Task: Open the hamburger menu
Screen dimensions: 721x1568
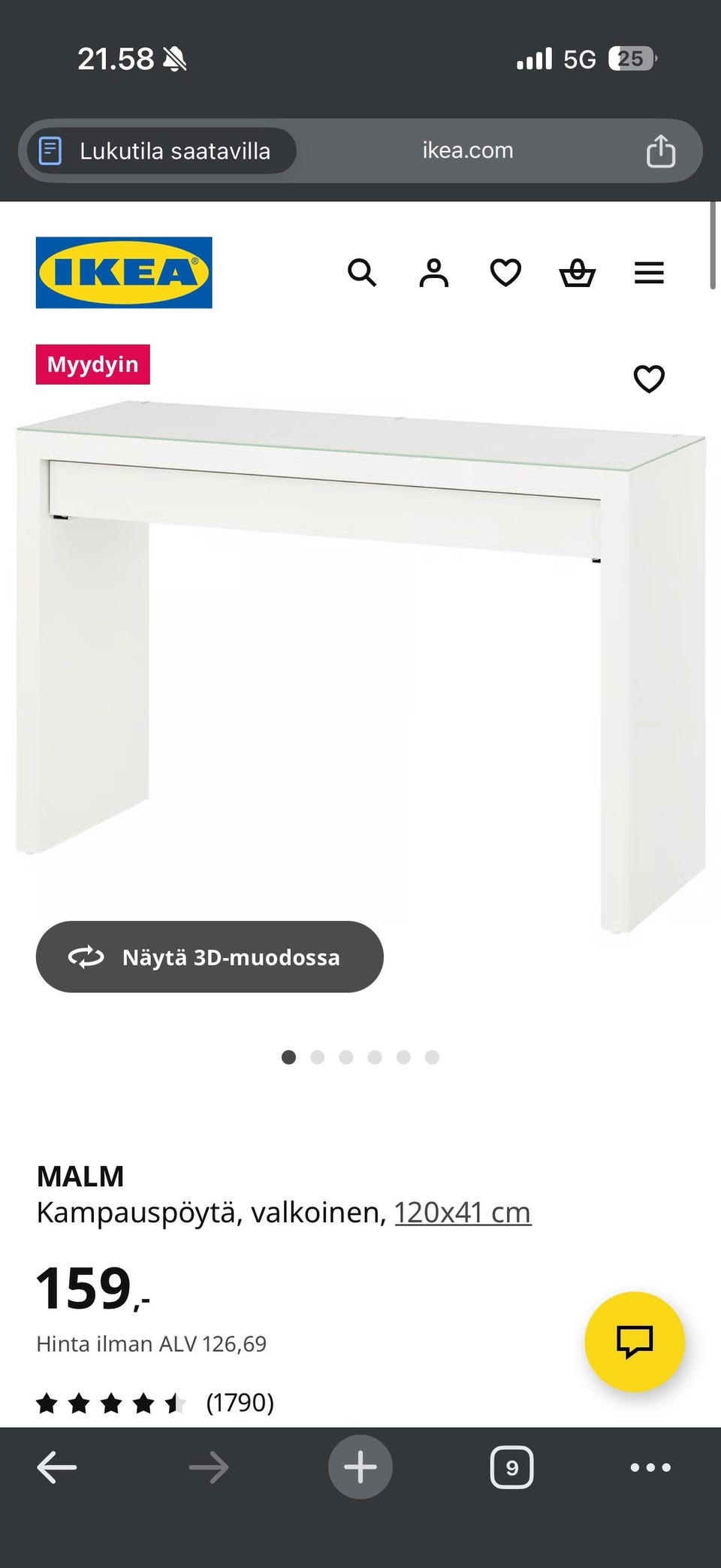Action: [x=649, y=273]
